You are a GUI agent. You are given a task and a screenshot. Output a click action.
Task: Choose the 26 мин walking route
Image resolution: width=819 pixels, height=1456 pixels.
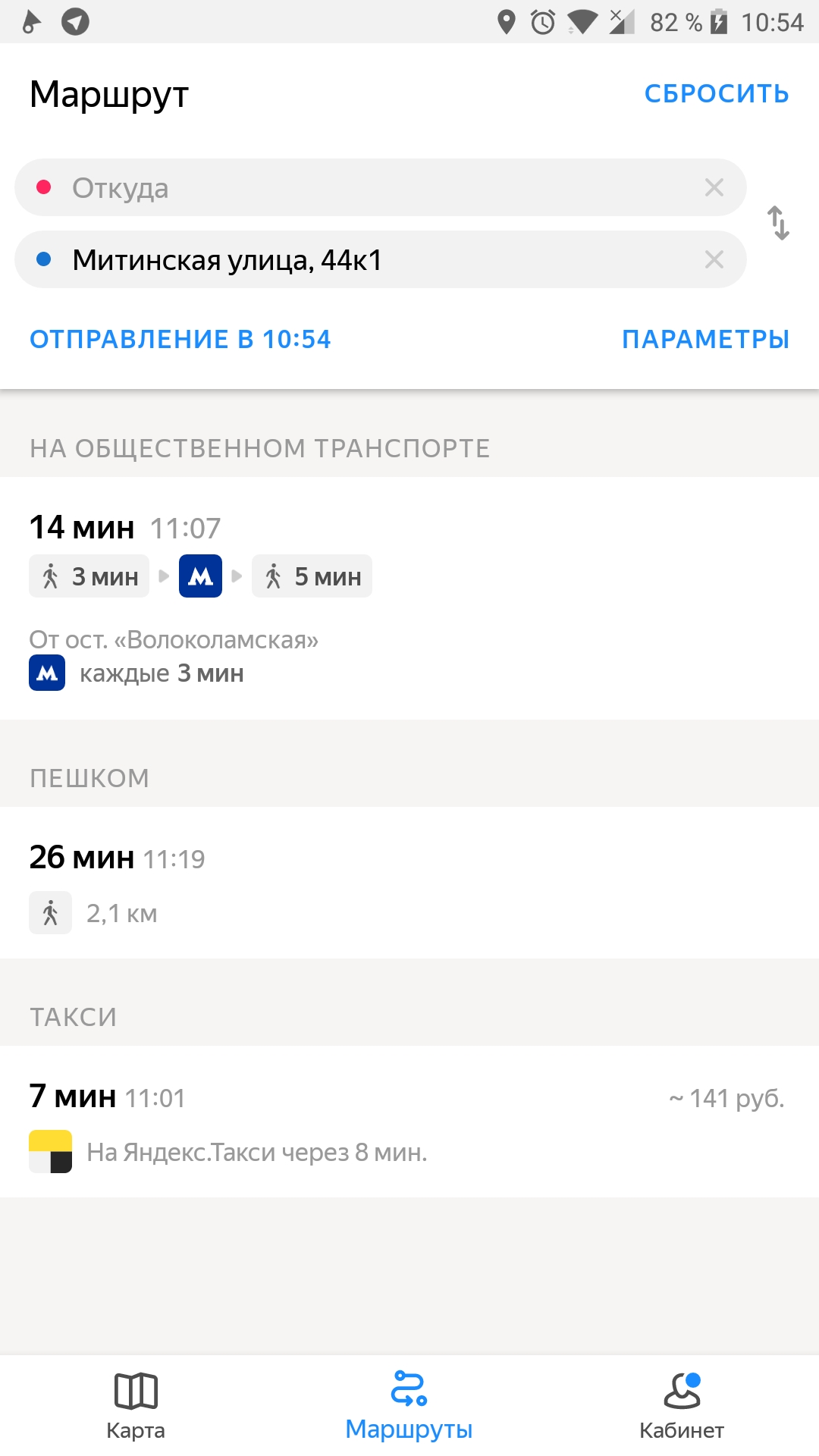click(x=409, y=883)
